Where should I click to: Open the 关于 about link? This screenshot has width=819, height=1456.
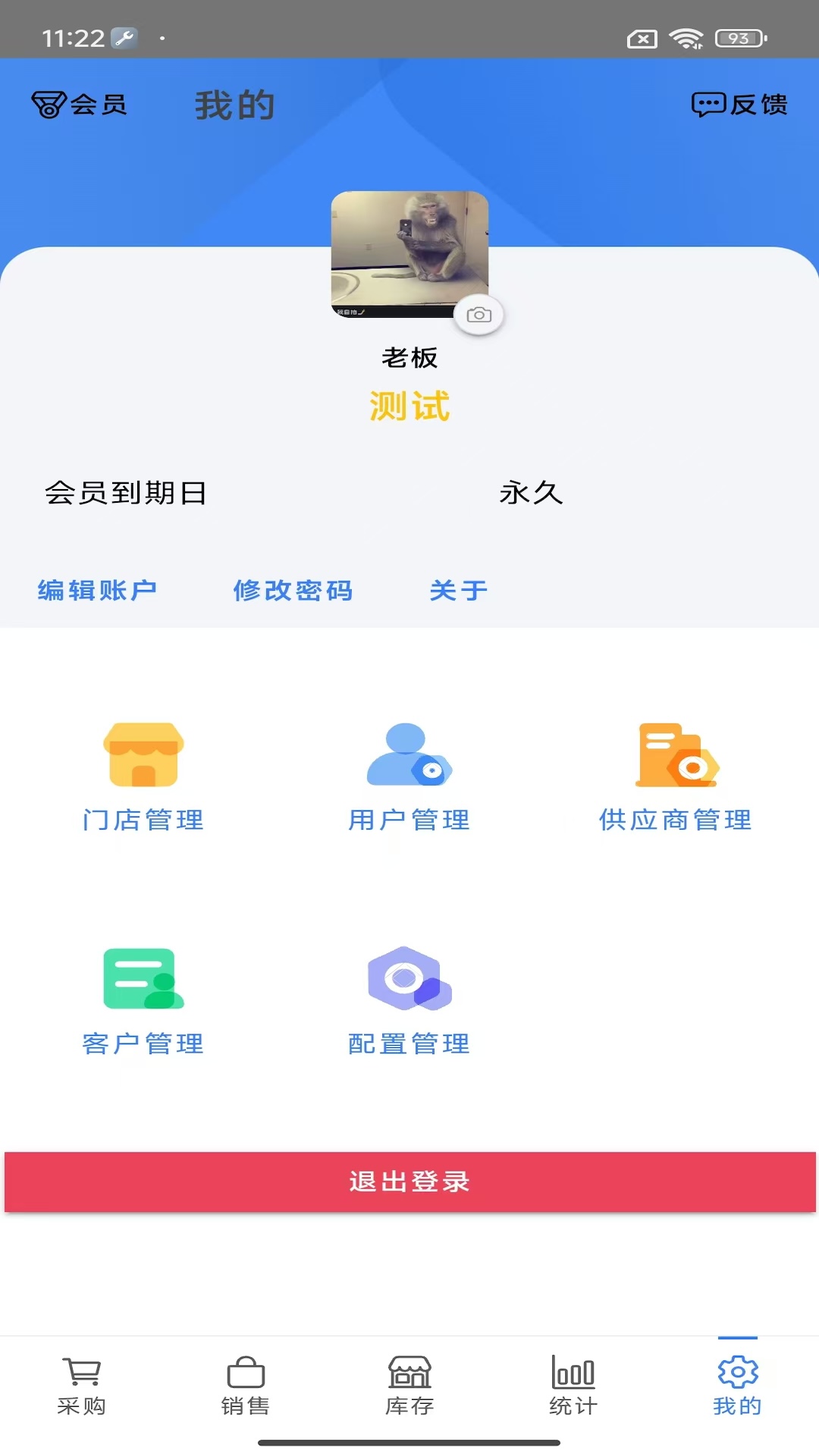(457, 590)
